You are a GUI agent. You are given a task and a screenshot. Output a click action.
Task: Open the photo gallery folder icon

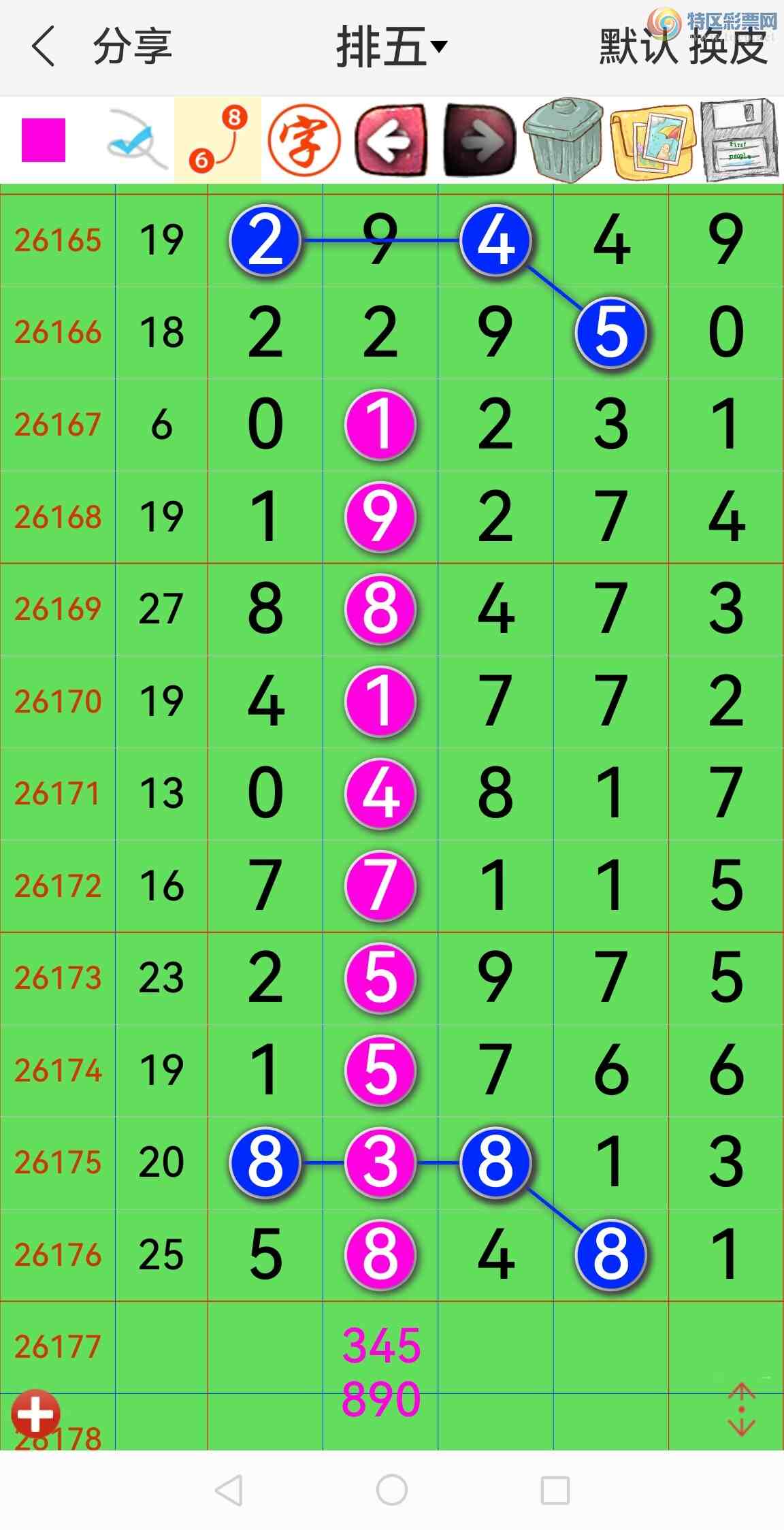coord(652,141)
